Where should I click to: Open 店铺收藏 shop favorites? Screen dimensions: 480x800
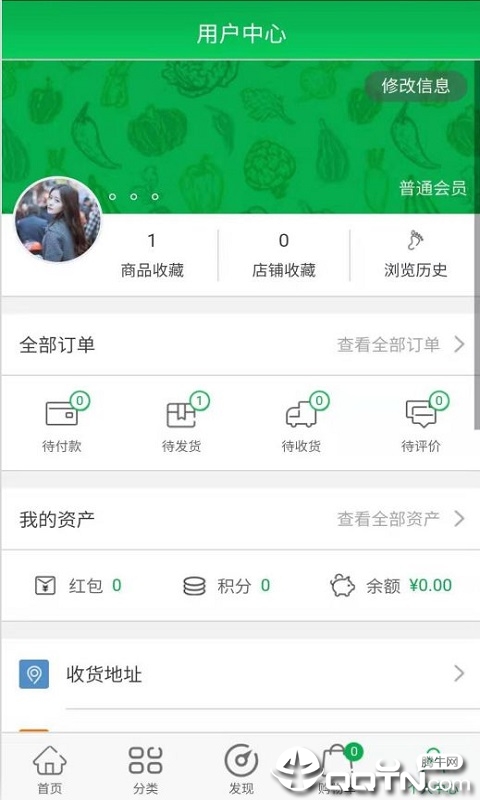(284, 255)
